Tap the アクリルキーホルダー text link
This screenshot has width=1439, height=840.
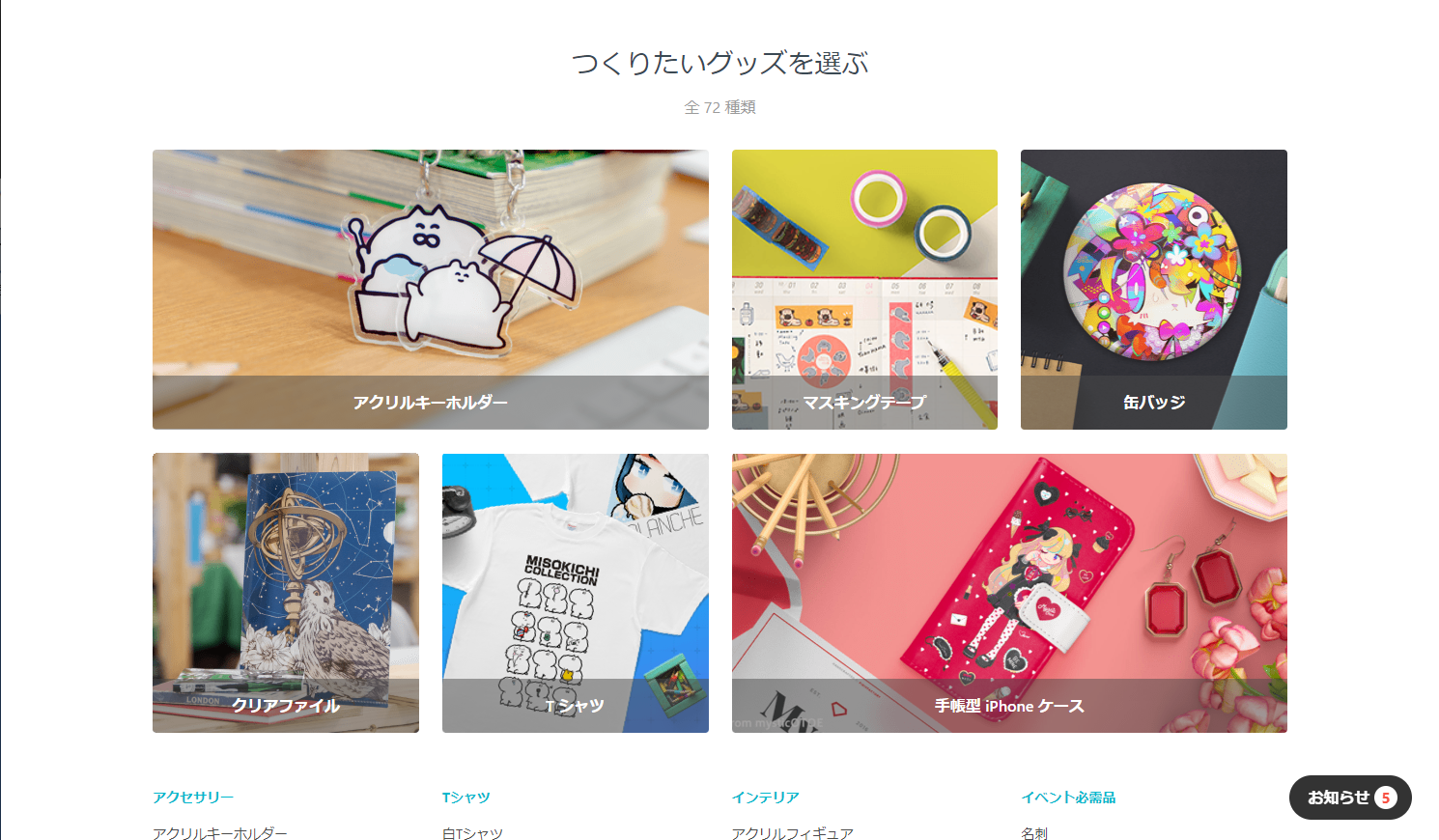[220, 832]
